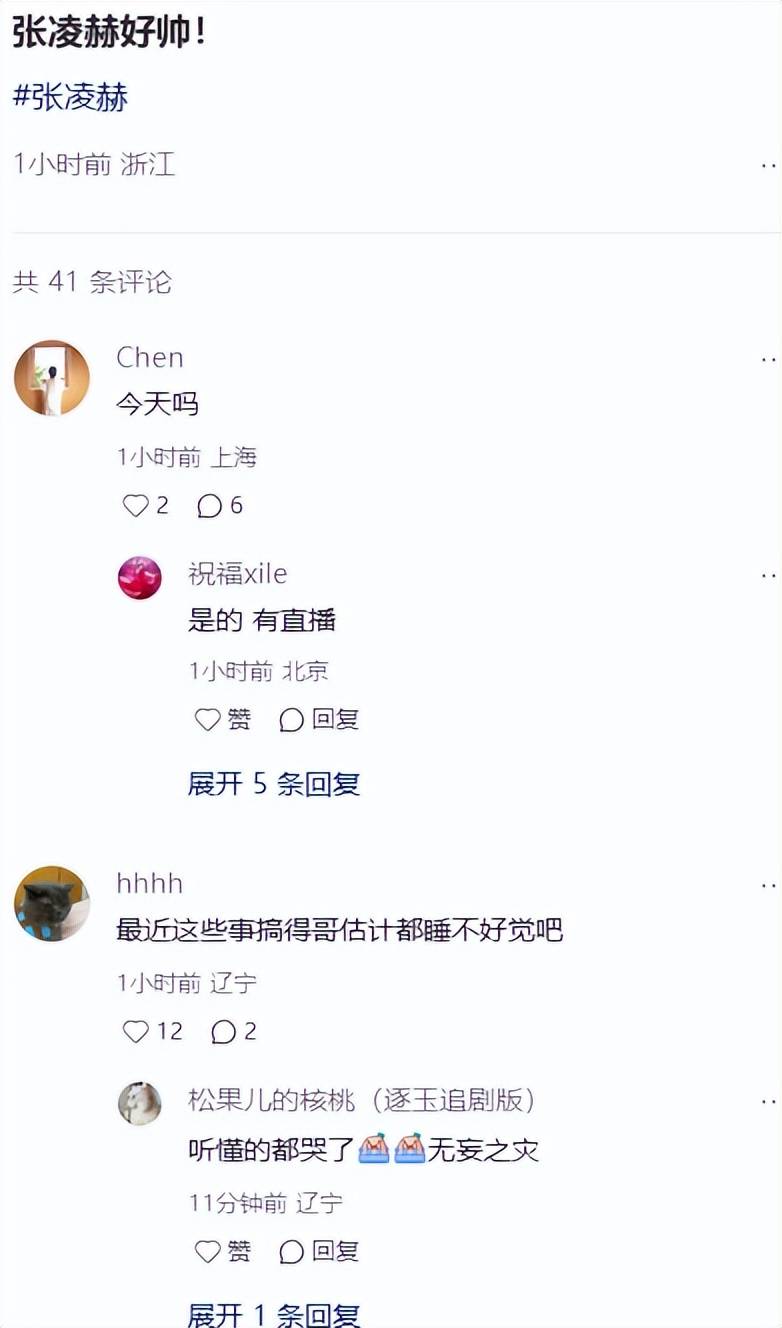The image size is (782, 1328).
Task: Expand 展开 1 条回复
Action: tap(273, 1314)
